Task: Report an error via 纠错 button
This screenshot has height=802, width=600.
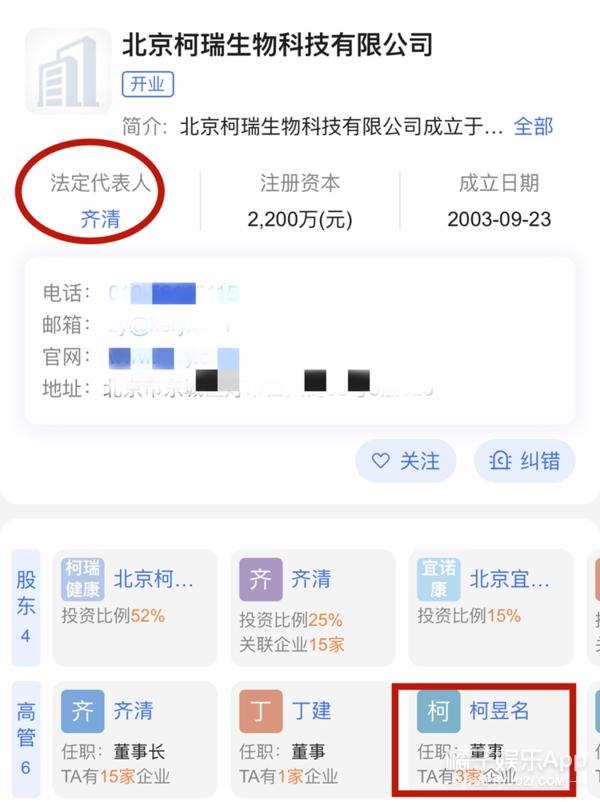Action: pyautogui.click(x=524, y=461)
